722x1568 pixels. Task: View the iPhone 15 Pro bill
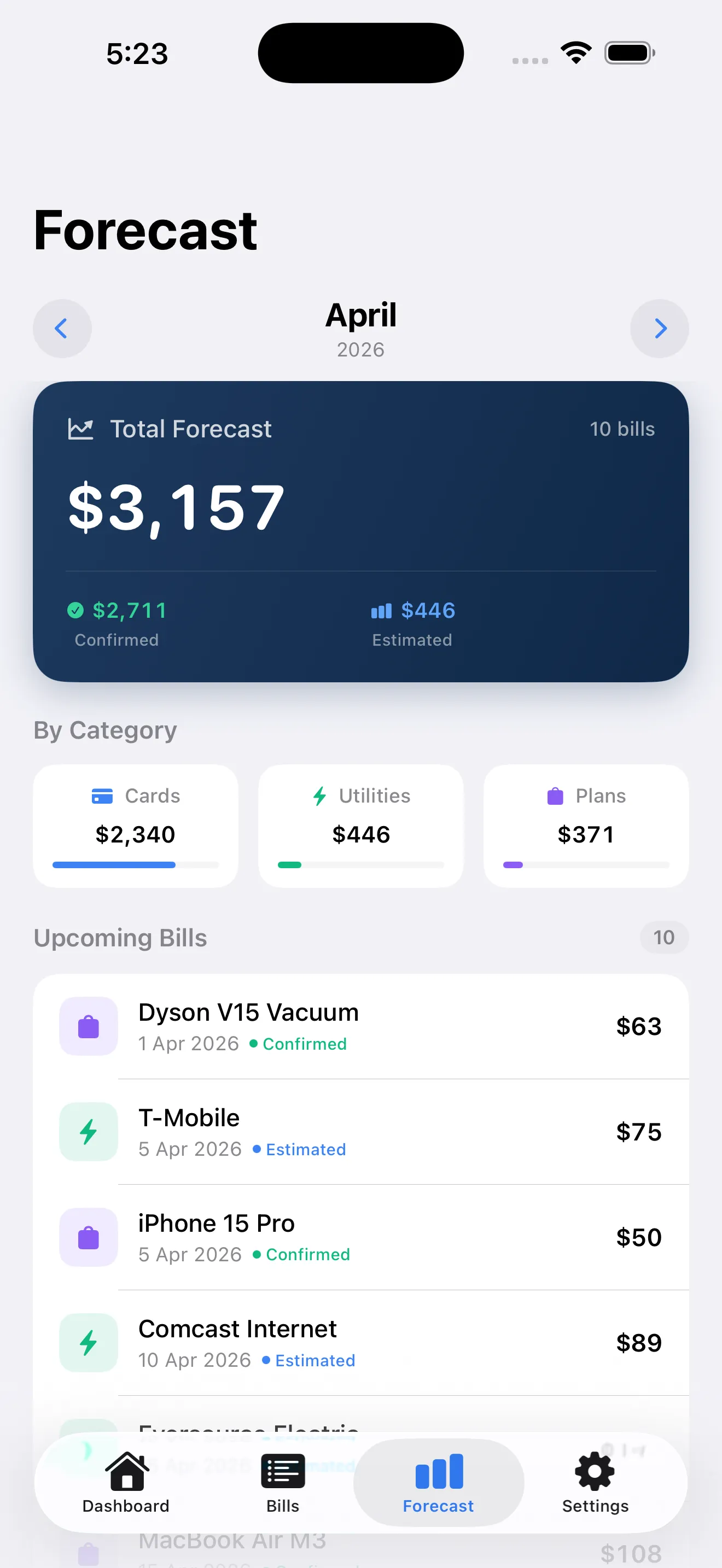click(x=360, y=1237)
